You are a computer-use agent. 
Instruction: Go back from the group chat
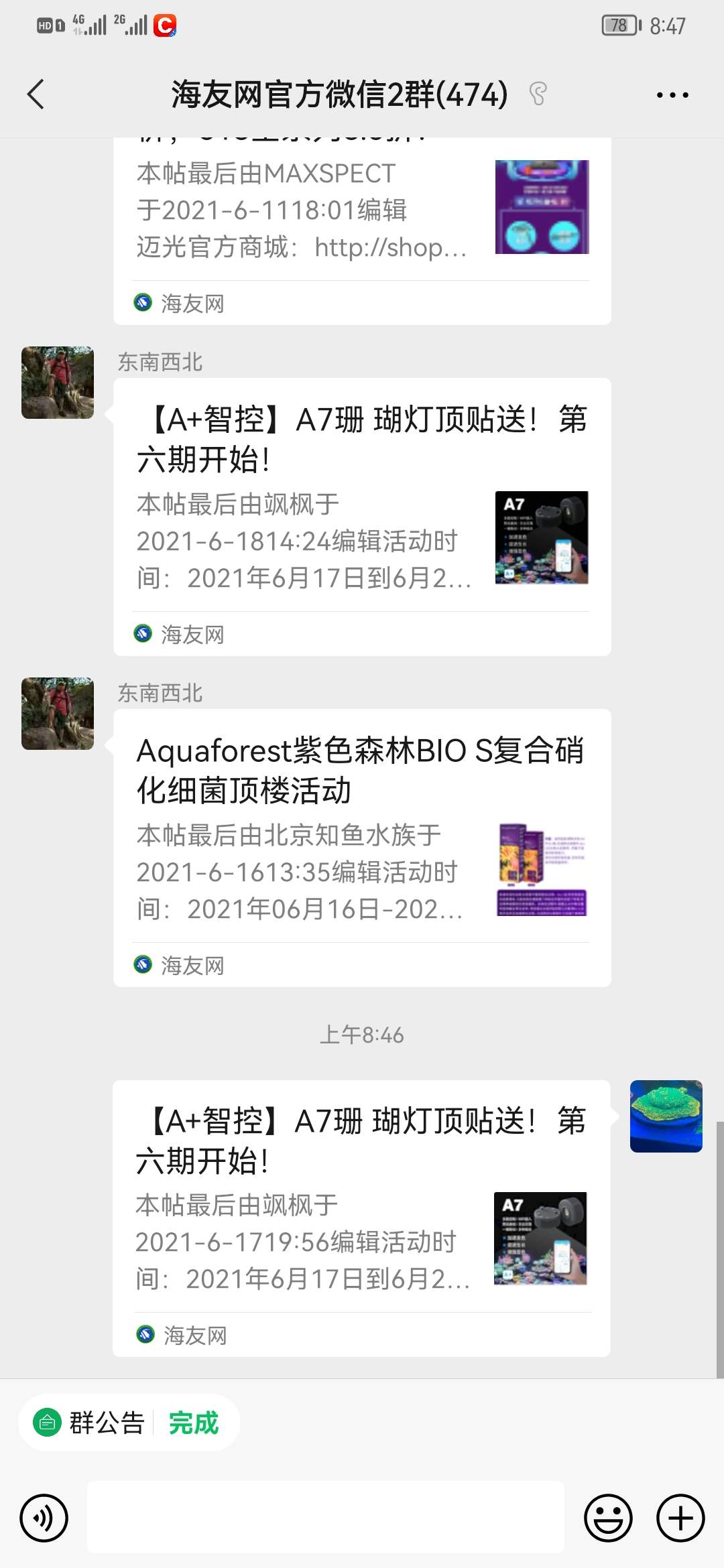36,94
